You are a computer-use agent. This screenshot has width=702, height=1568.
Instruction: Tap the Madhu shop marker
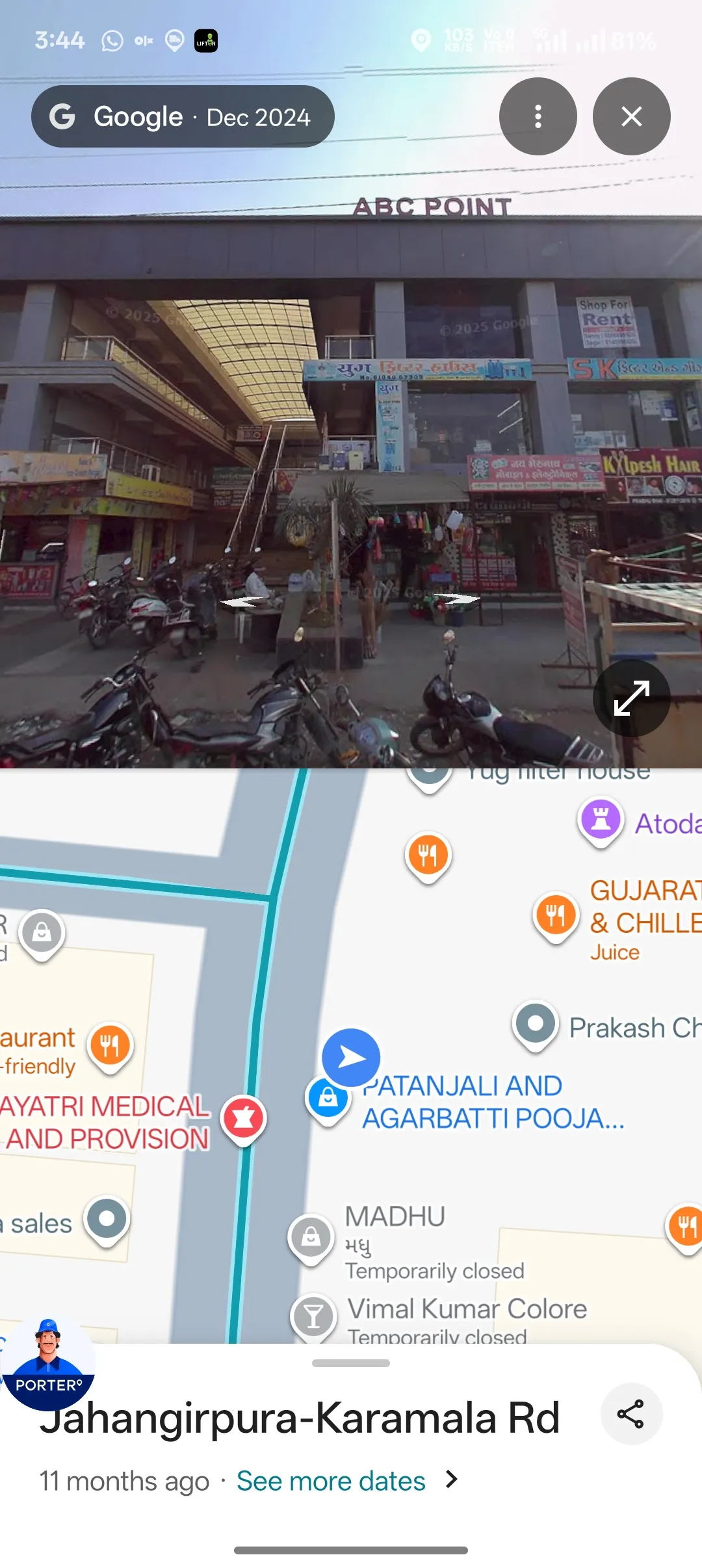tap(311, 1236)
